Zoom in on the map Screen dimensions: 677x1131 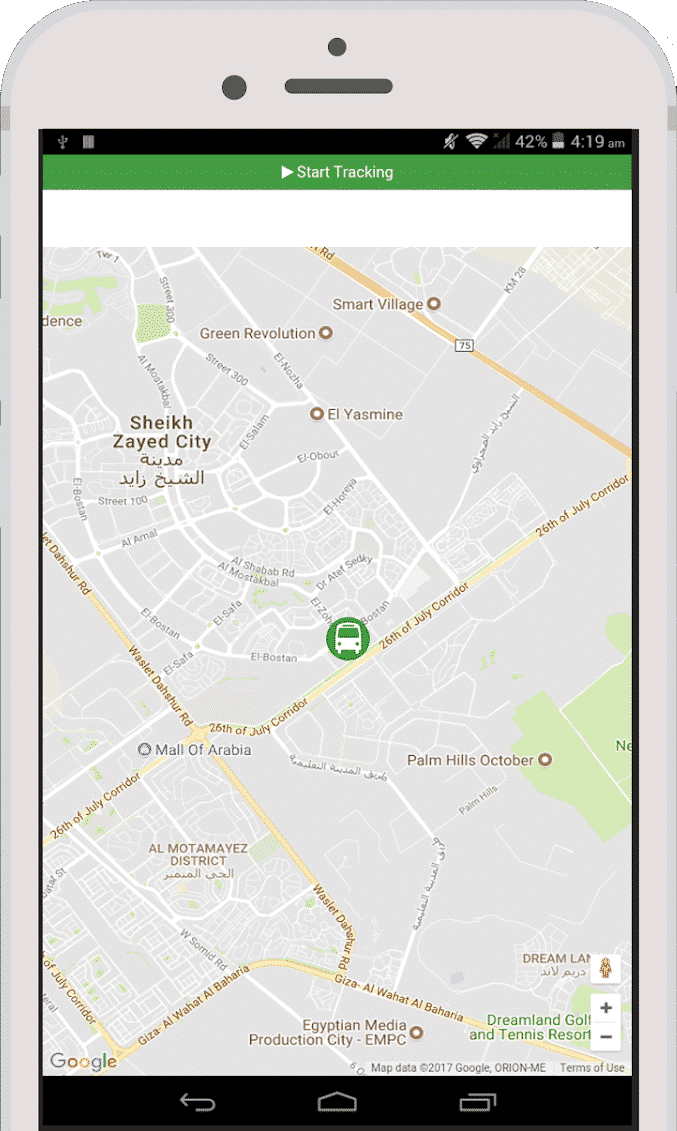pos(606,1008)
